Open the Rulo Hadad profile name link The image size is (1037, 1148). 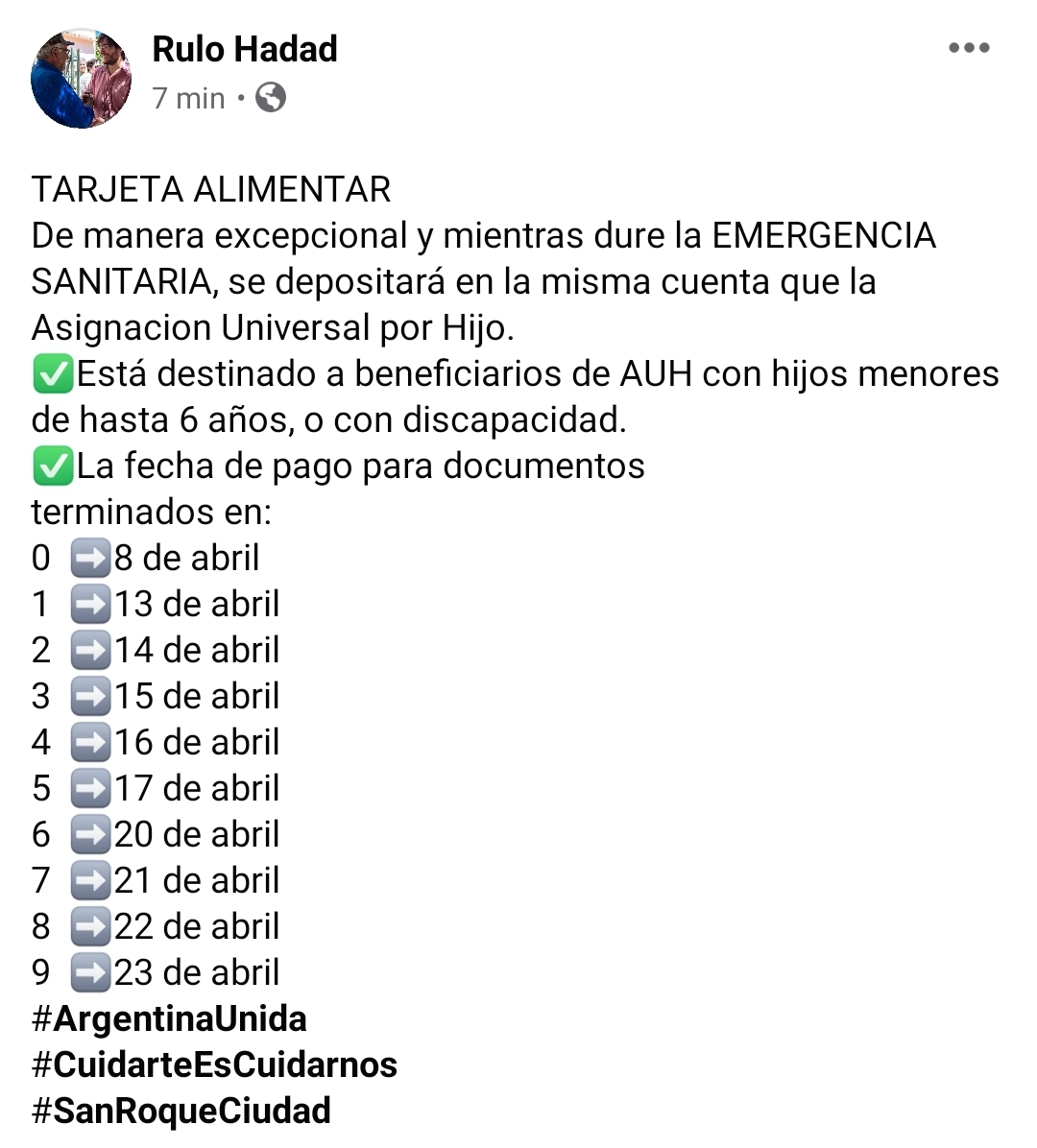[x=245, y=49]
